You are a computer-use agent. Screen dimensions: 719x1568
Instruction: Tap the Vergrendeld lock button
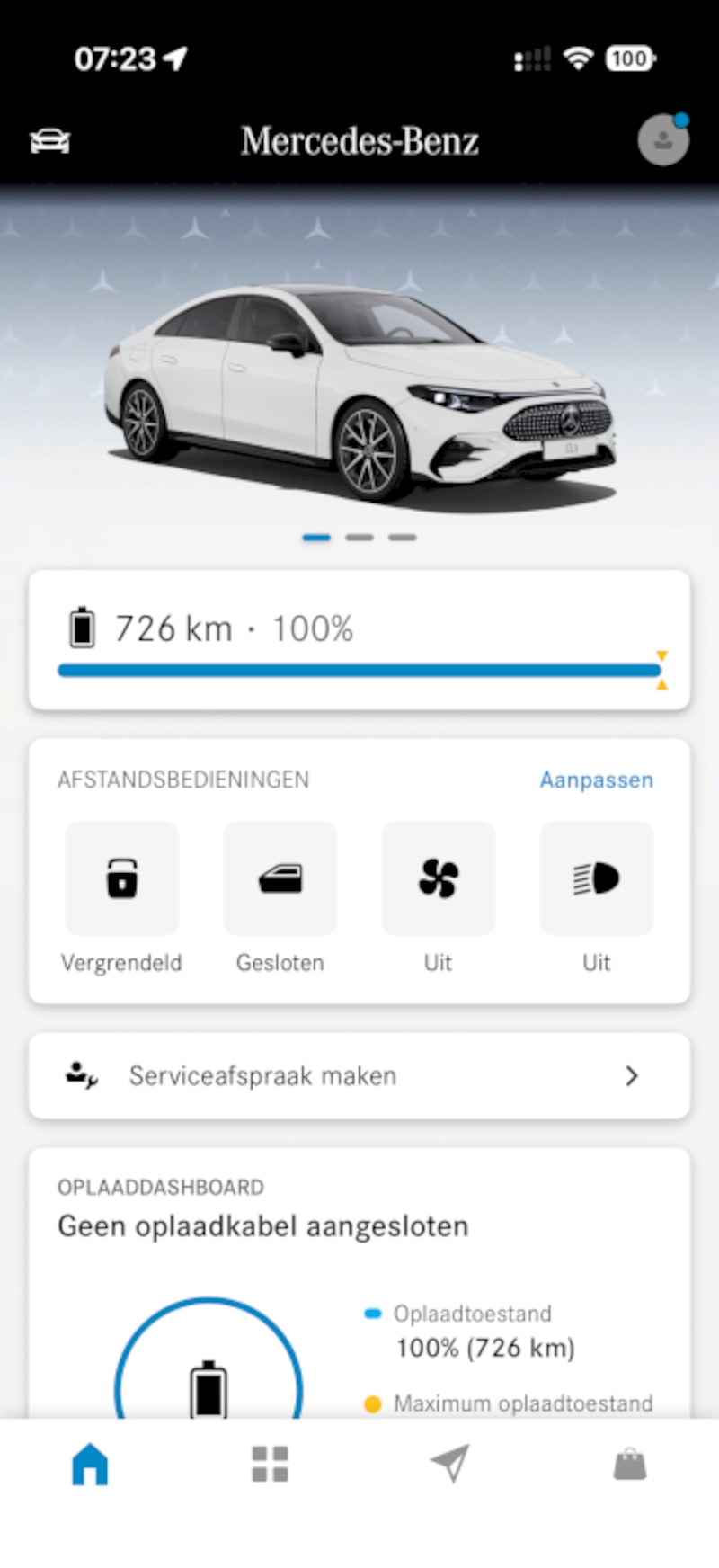[122, 878]
